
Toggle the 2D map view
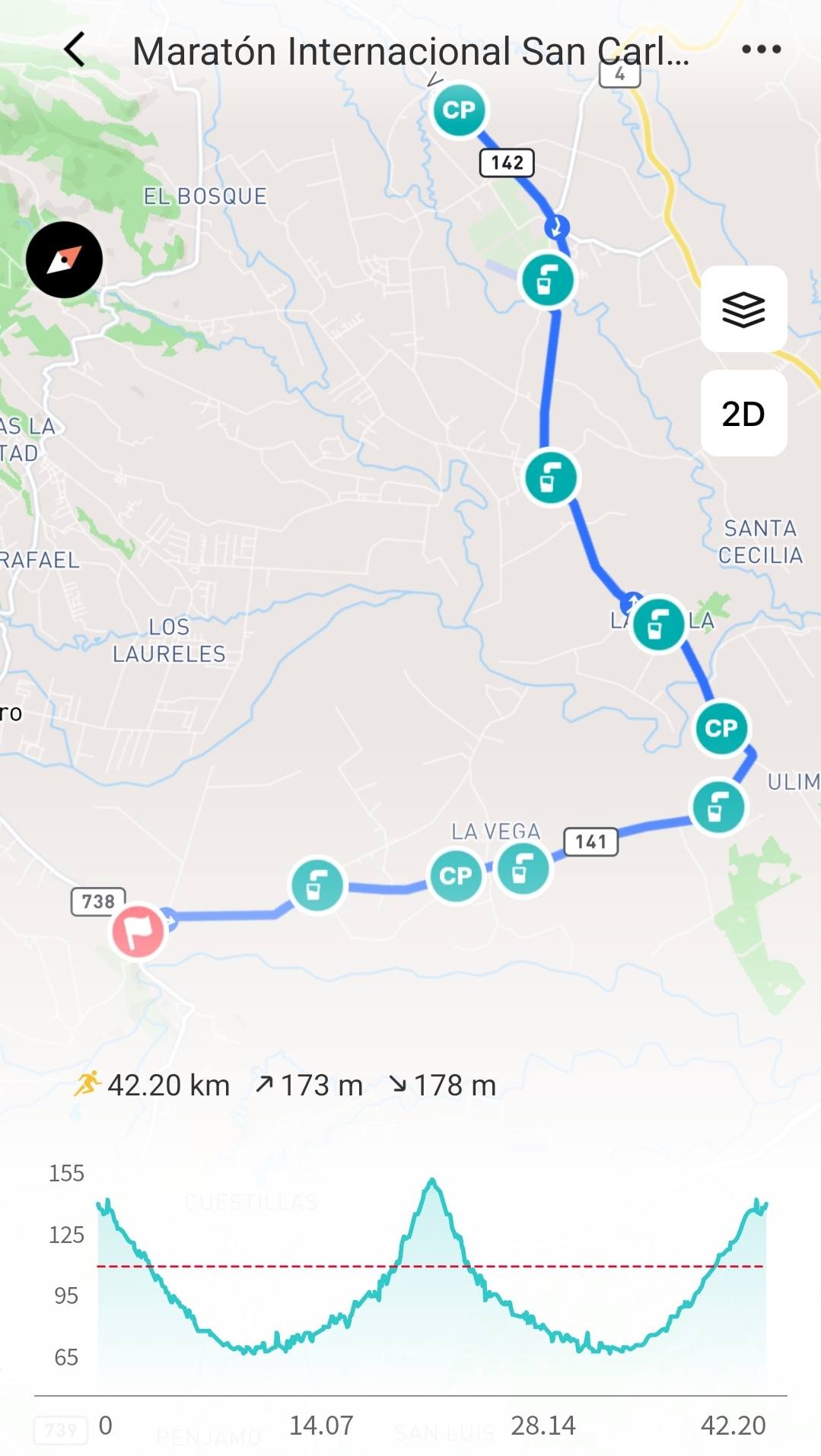coord(743,414)
